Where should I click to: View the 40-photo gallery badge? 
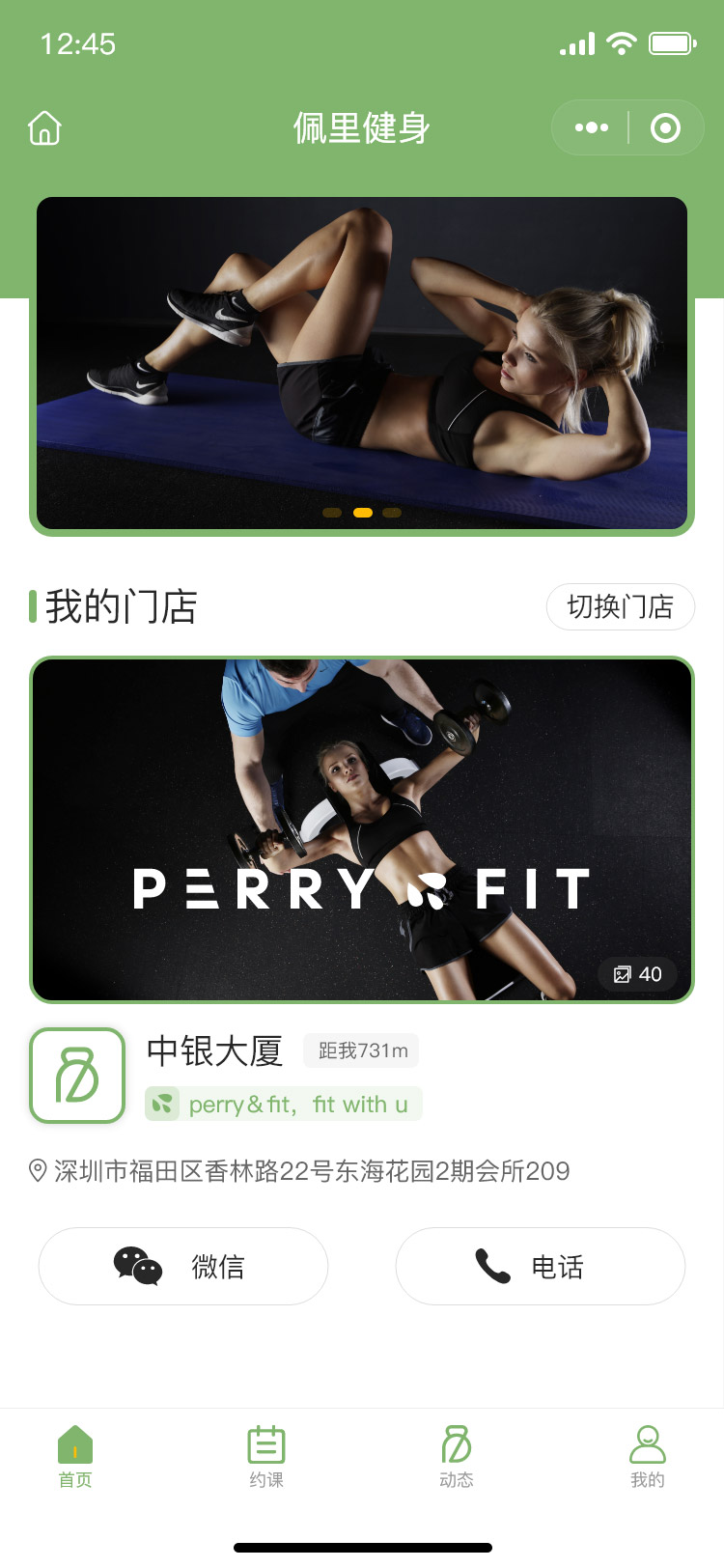point(638,974)
